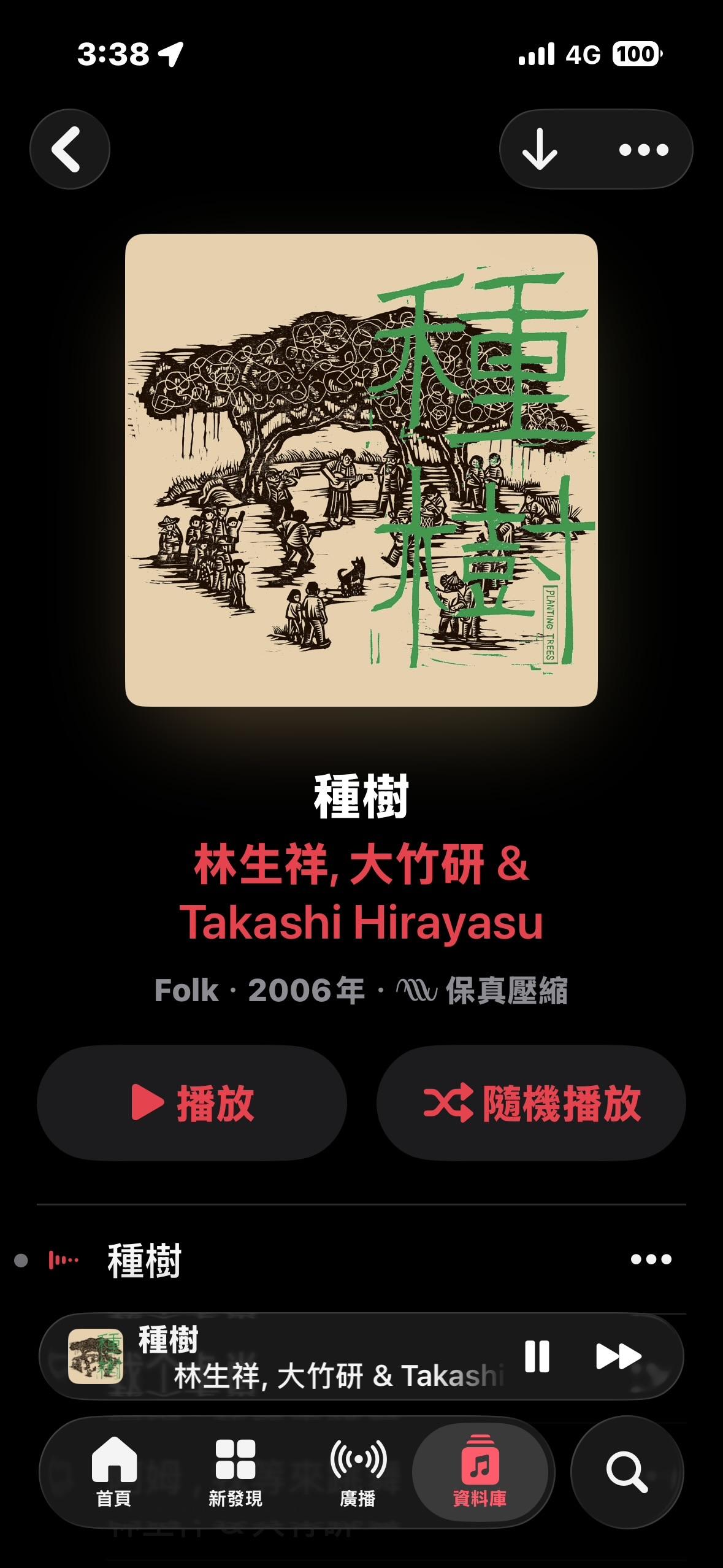This screenshot has height=1568, width=723.
Task: Switch to the 新發現 tab
Action: point(235,1471)
